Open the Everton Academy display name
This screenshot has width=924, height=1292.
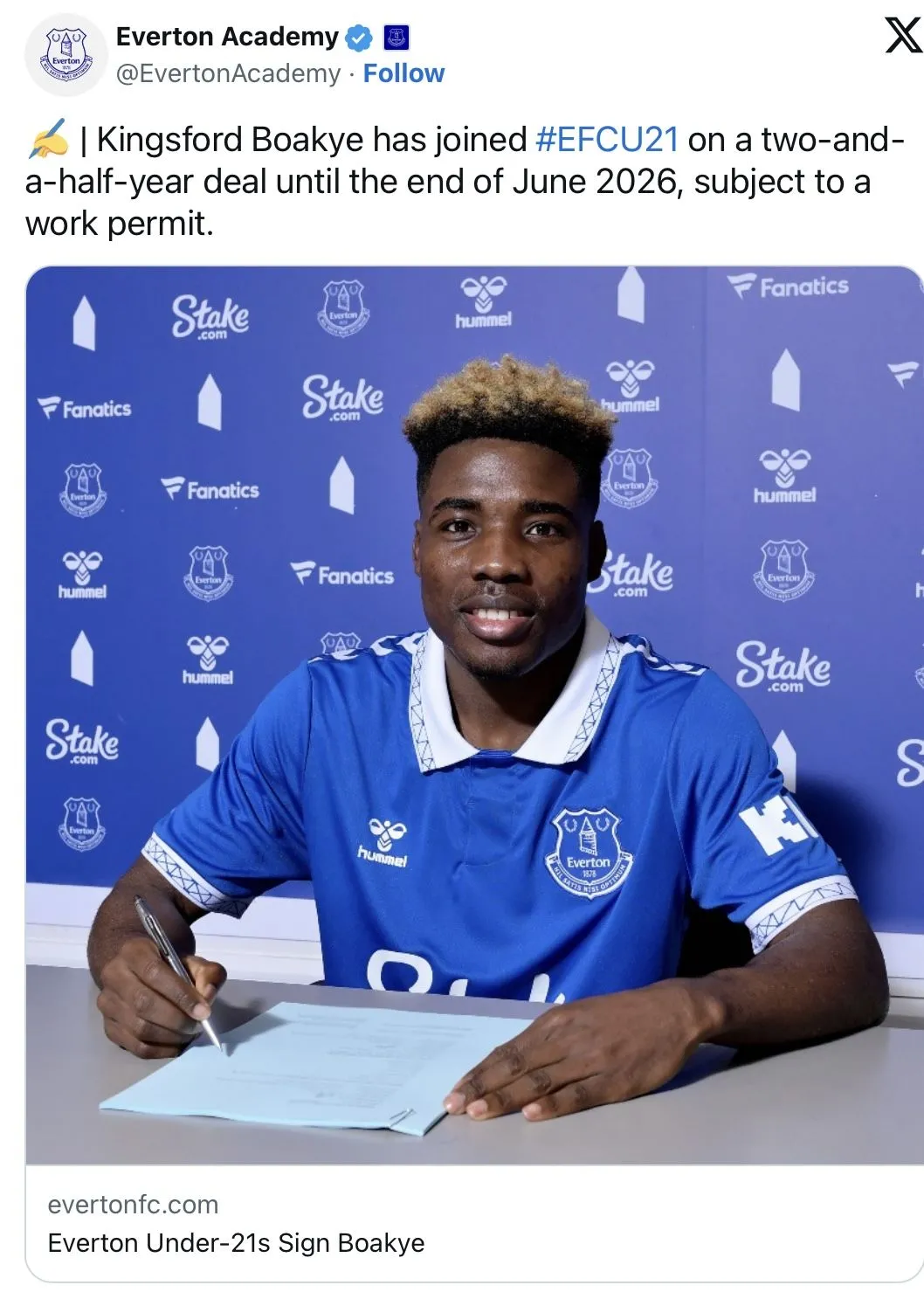tap(227, 37)
